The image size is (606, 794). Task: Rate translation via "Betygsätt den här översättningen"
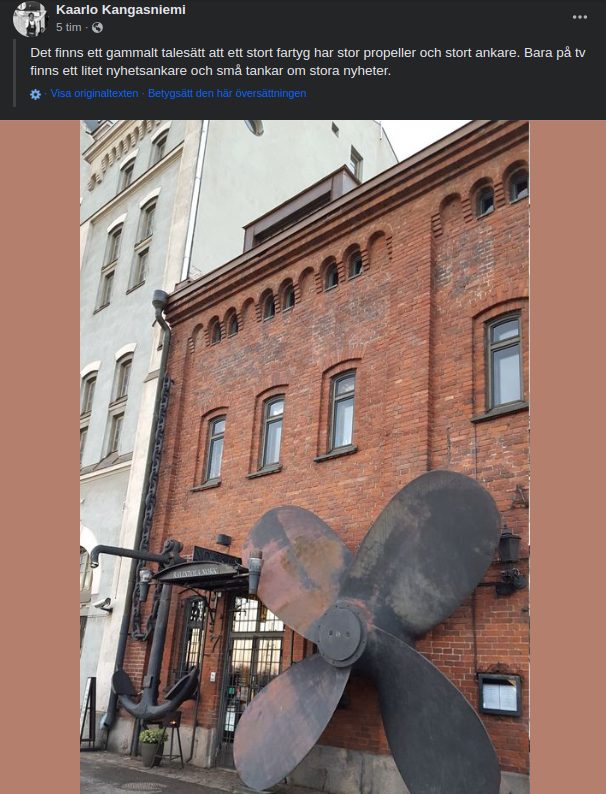click(x=228, y=93)
